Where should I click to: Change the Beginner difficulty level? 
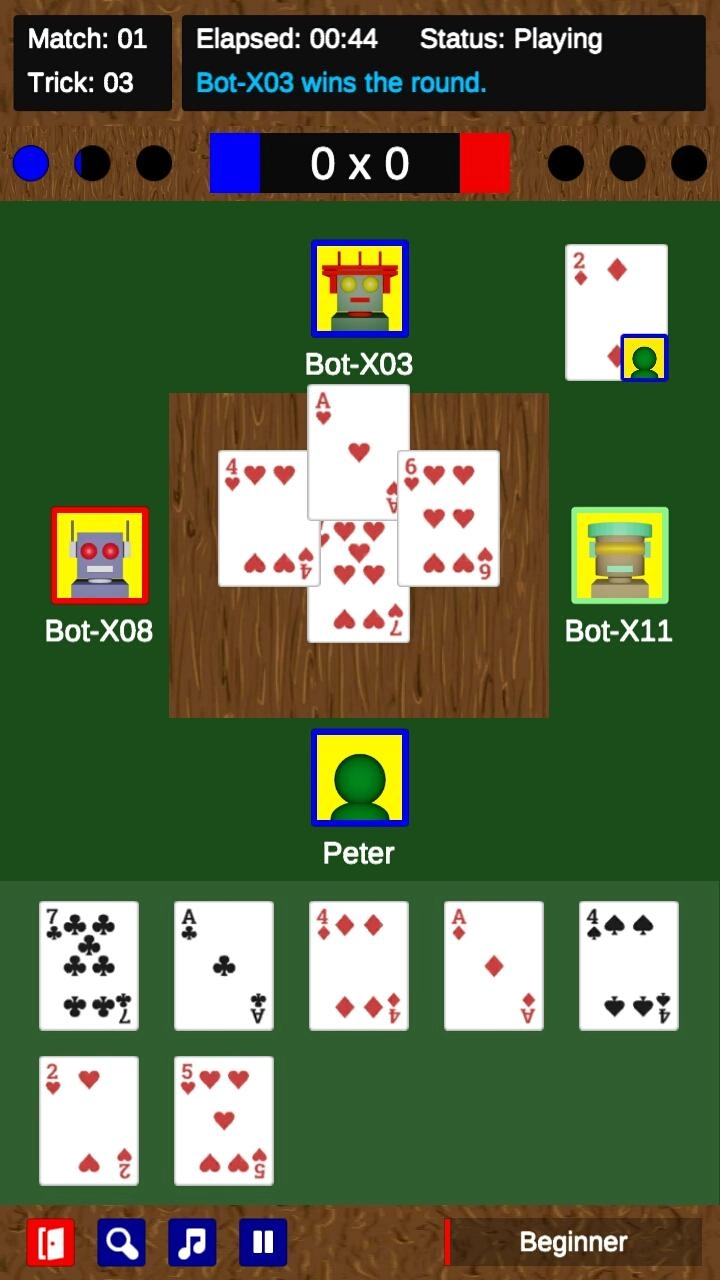573,1242
